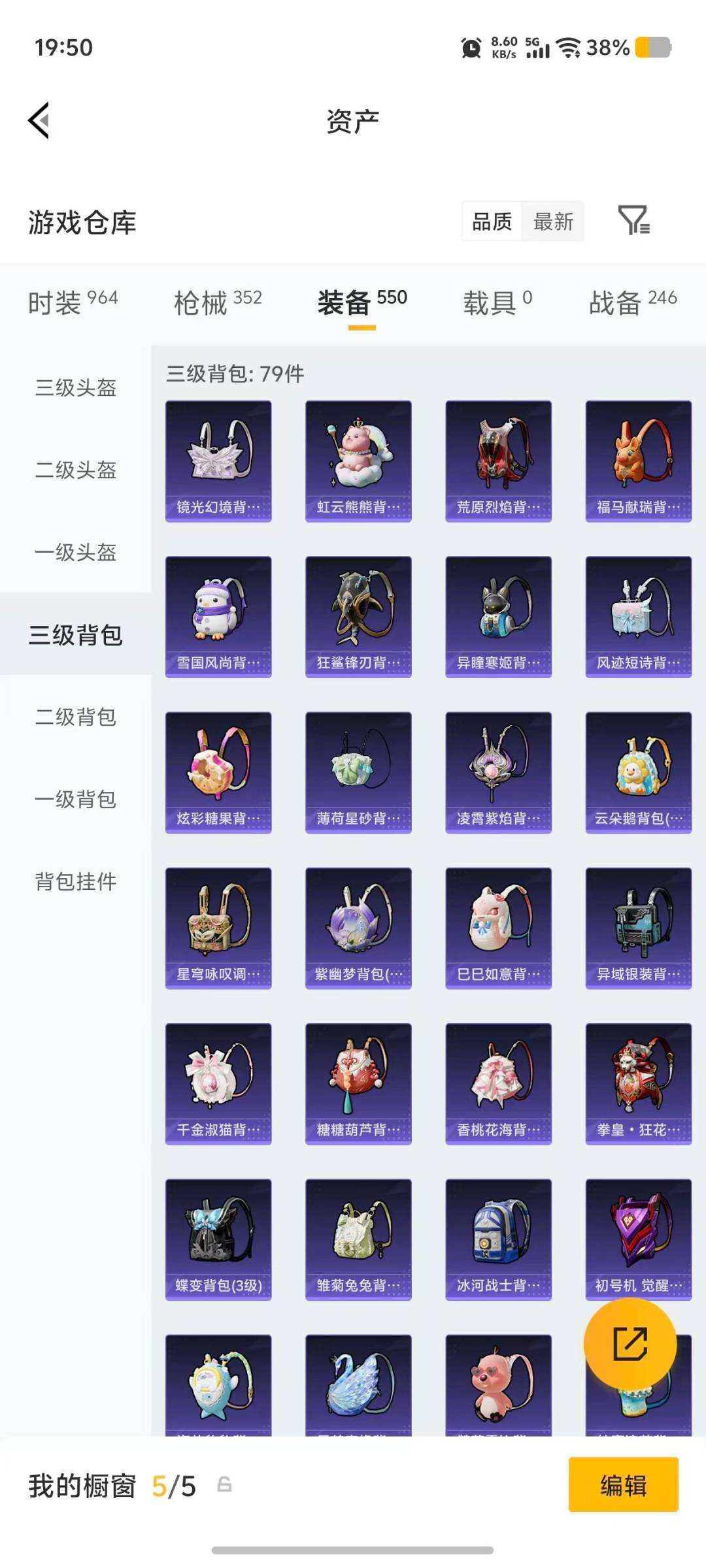Open the 雪国风尚背包 tile
This screenshot has height=1568, width=706.
pos(218,617)
